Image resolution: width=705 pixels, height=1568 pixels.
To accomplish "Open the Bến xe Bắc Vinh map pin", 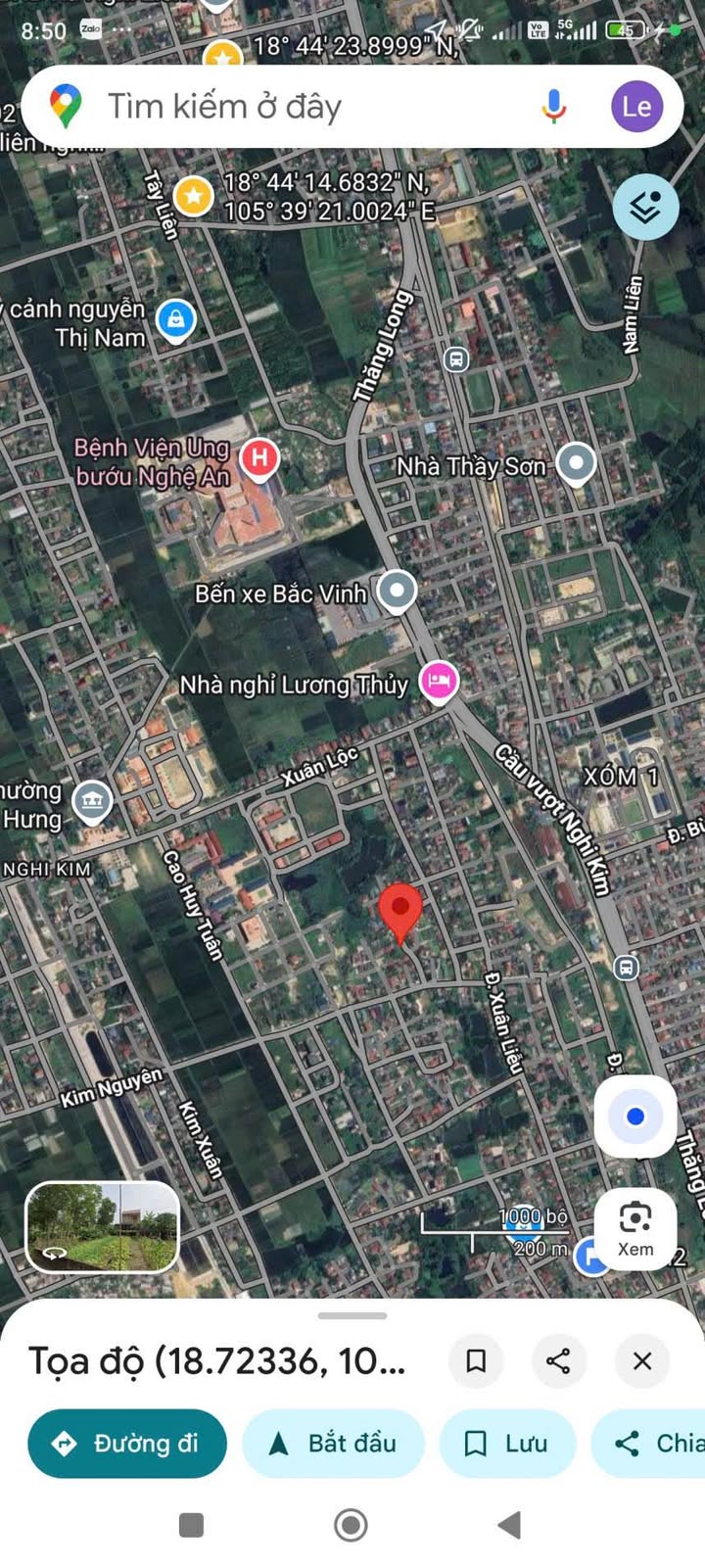I will coord(397,591).
